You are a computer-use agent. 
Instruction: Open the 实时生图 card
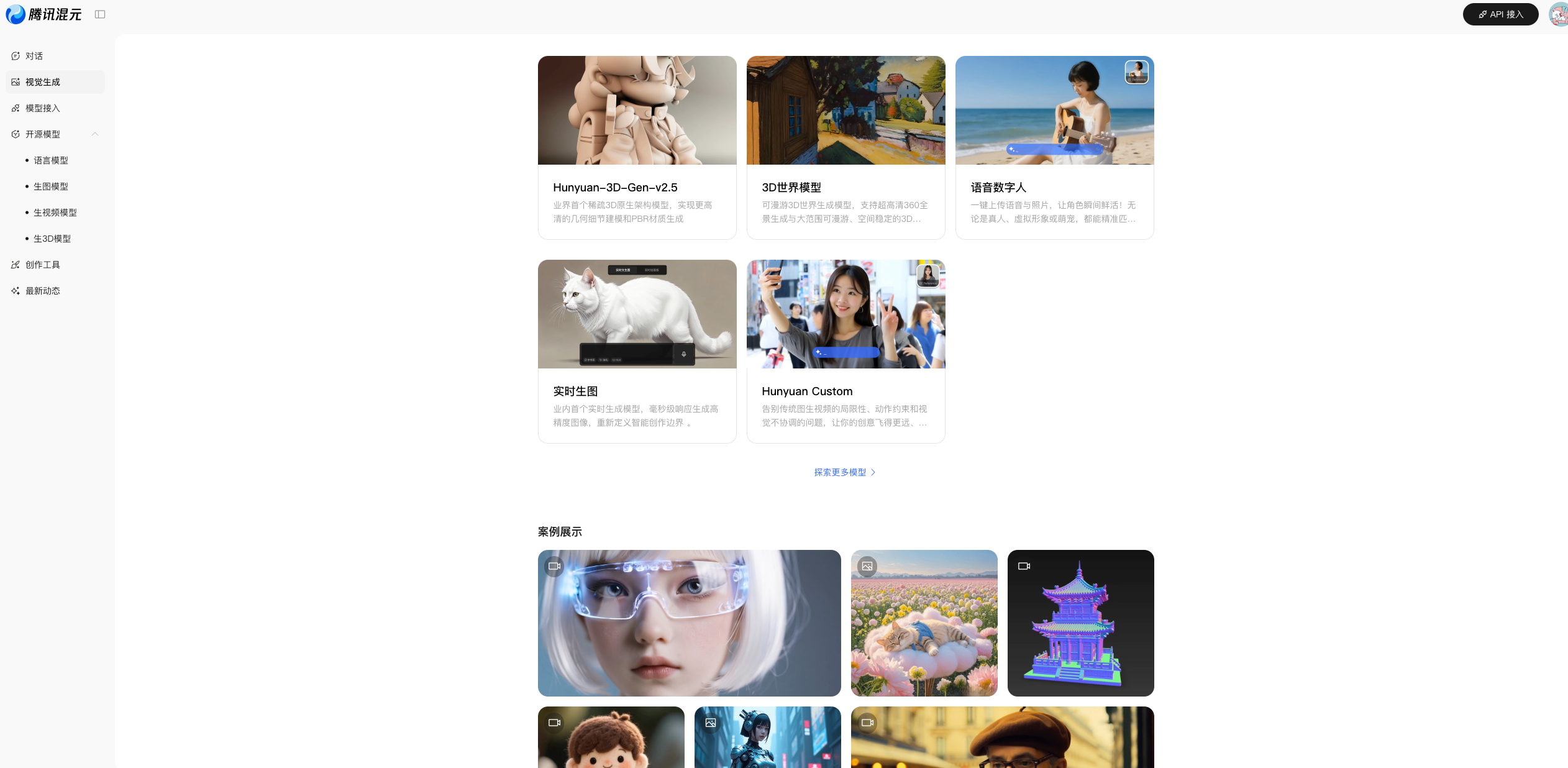[x=637, y=351]
